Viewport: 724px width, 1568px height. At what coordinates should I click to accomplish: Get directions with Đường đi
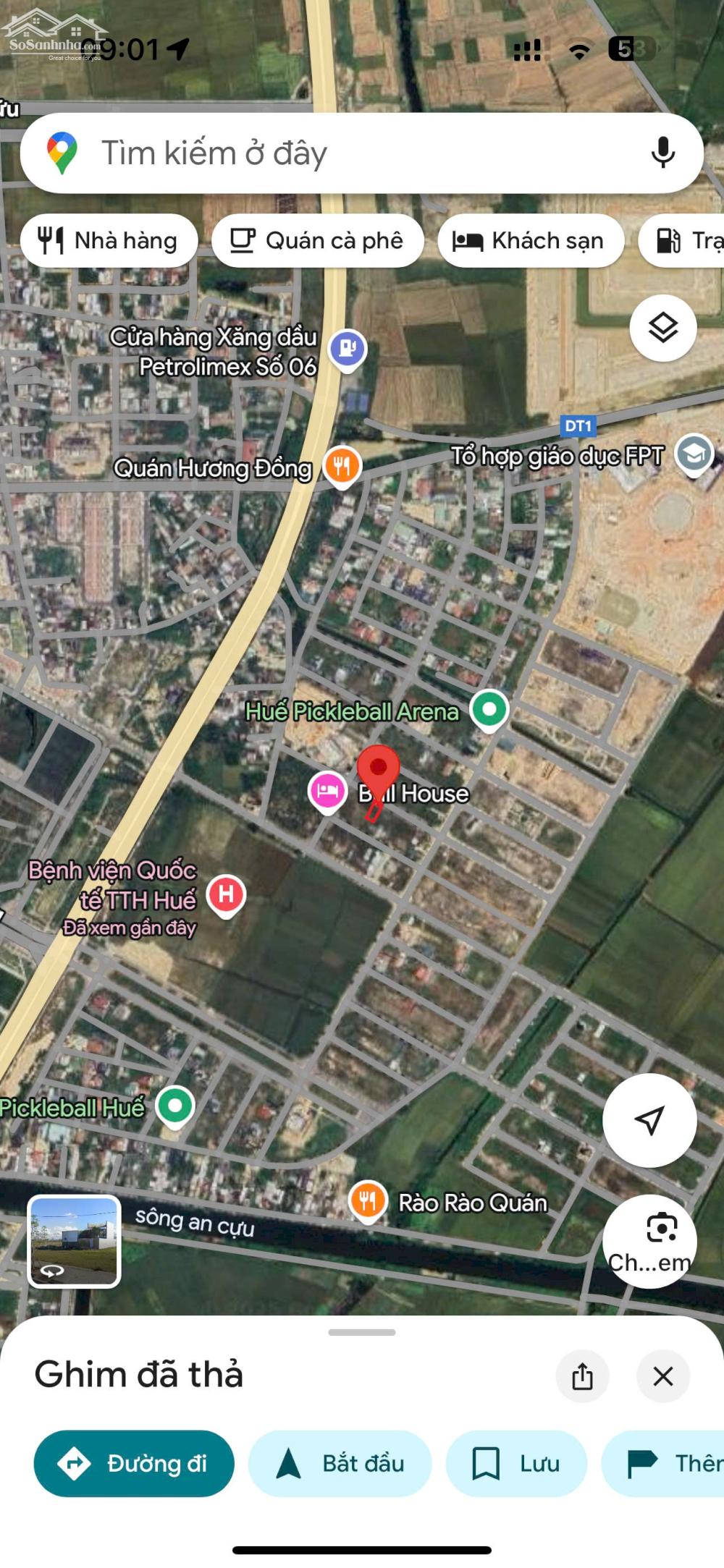point(134,1464)
